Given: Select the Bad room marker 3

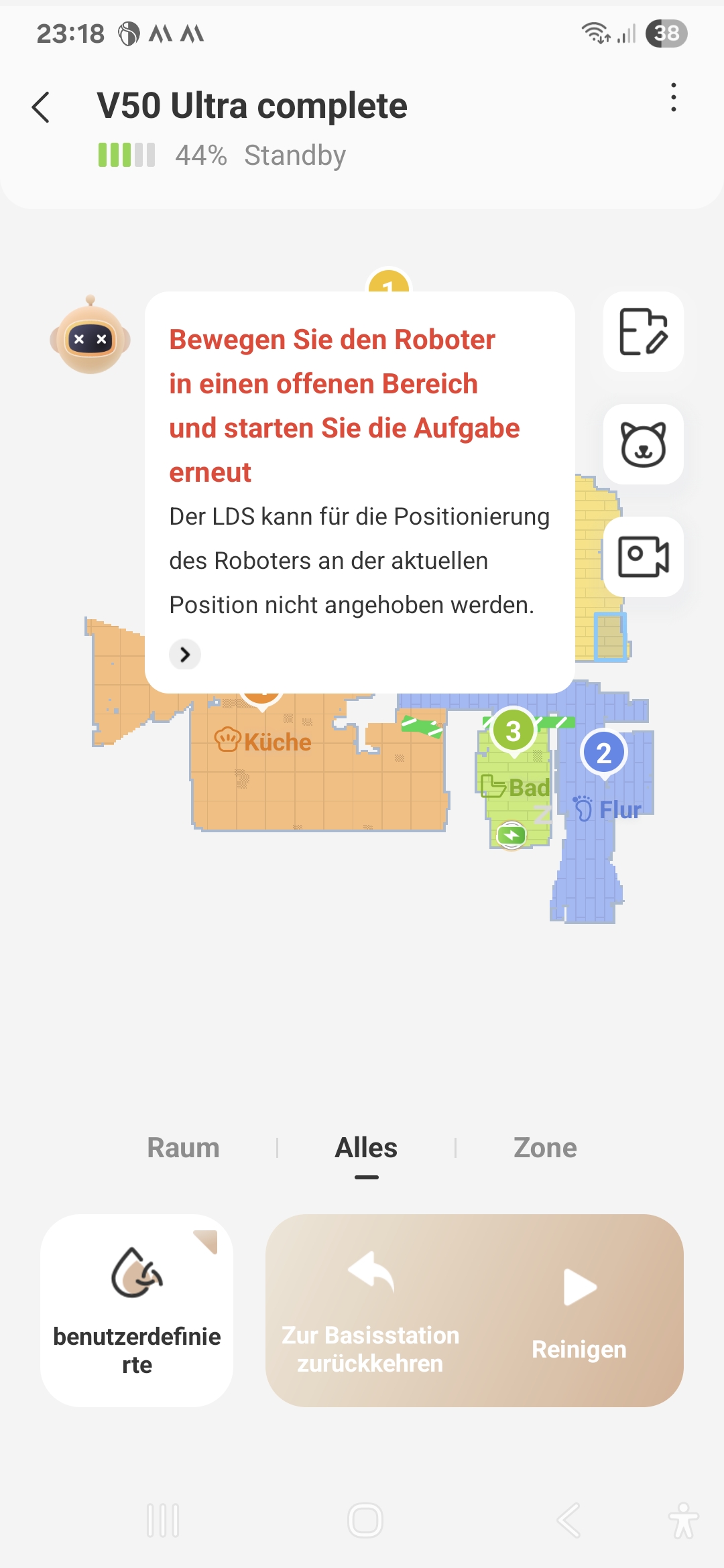Looking at the screenshot, I should pos(513,731).
